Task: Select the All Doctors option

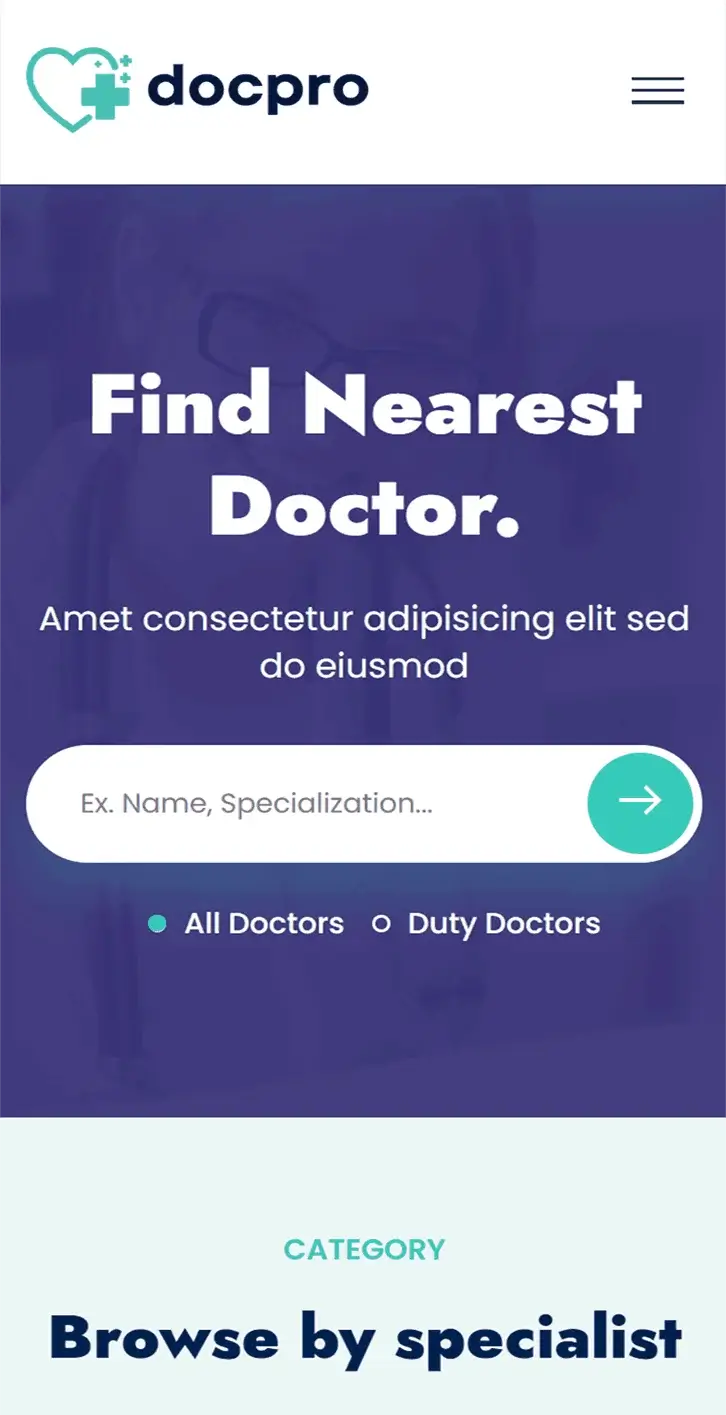Action: coord(158,924)
